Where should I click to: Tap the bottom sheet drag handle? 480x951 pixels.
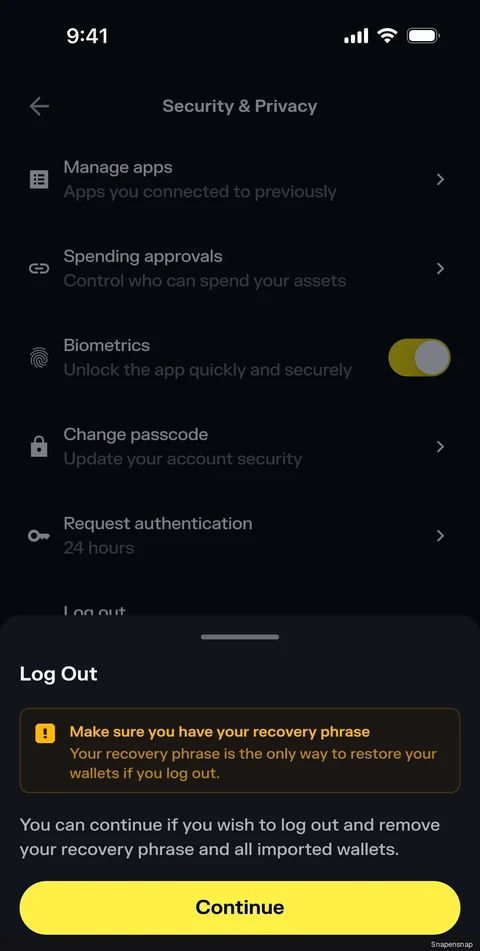pos(240,637)
